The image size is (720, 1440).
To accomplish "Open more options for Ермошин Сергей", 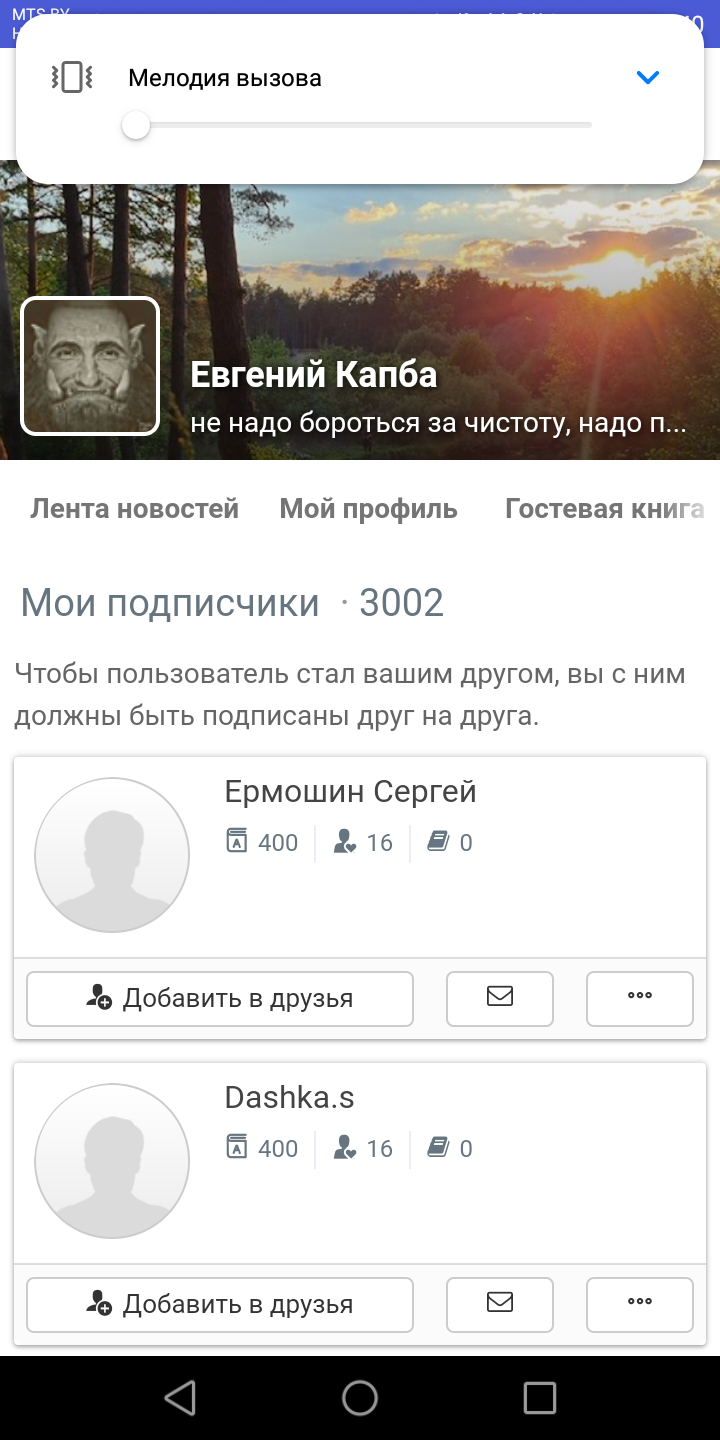I will 639,998.
